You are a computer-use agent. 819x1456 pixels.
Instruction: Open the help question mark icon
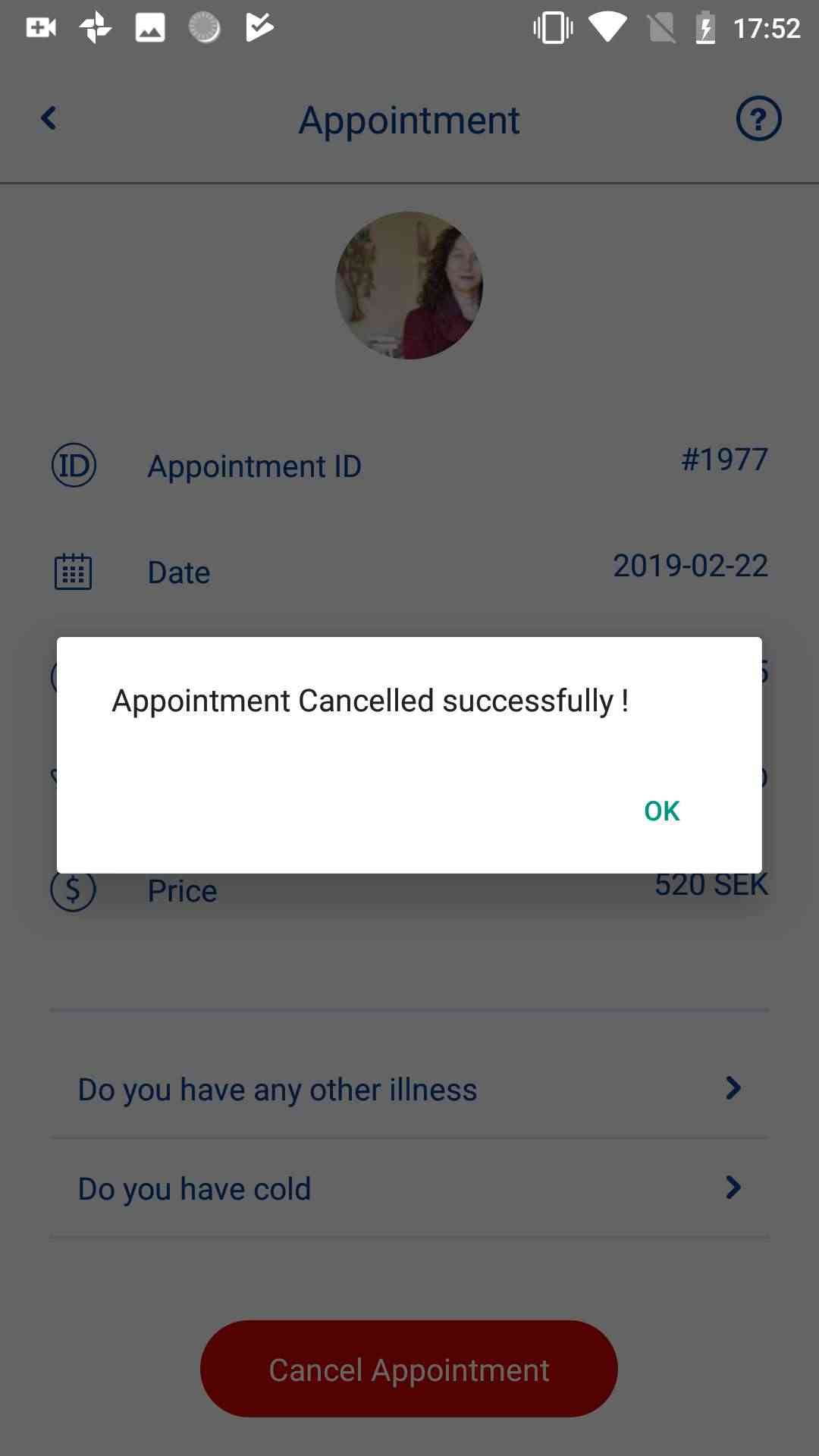tap(758, 119)
